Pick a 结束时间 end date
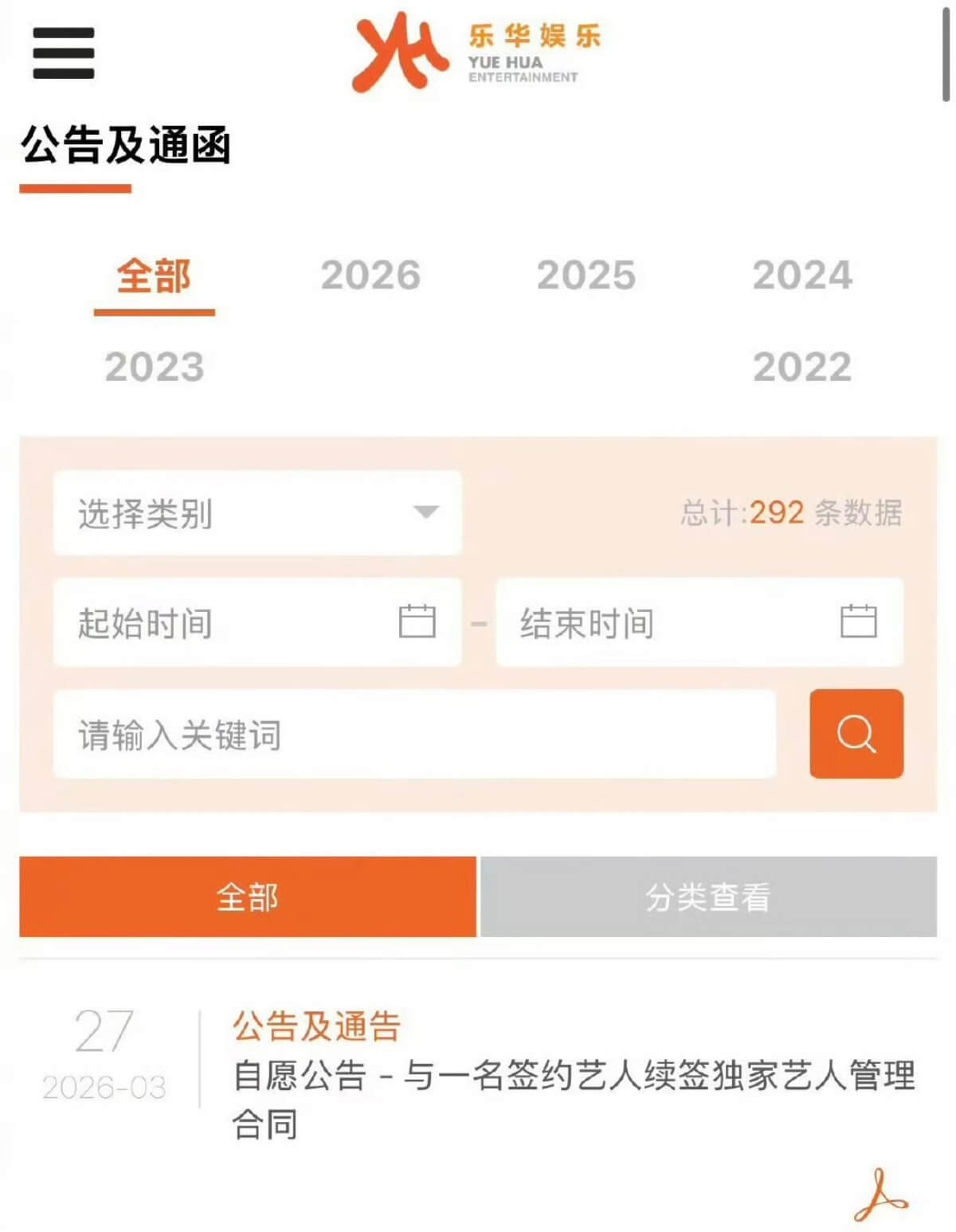 click(x=699, y=622)
